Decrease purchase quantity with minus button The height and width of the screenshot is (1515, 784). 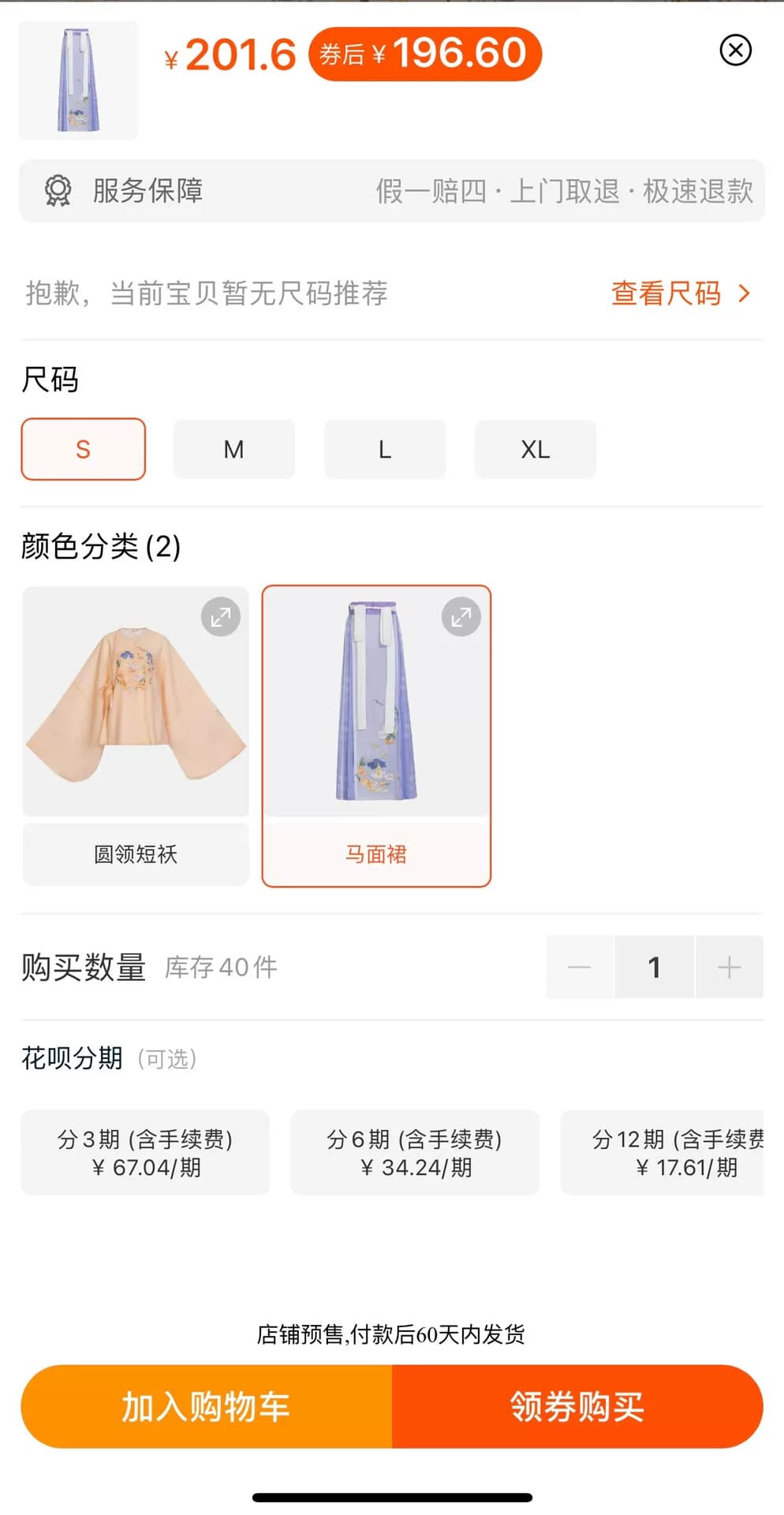(x=580, y=967)
